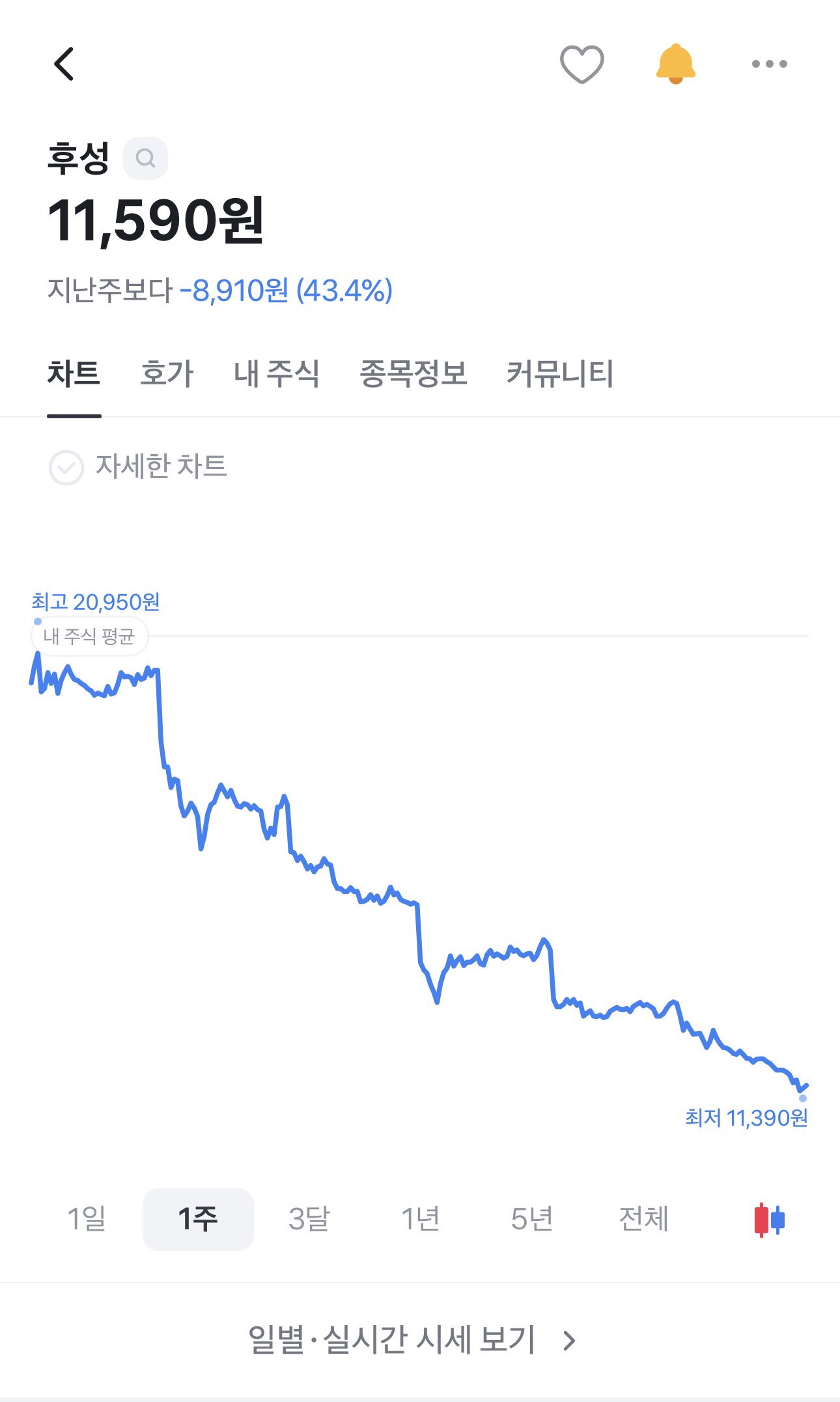Switch chart range to 3달
This screenshot has width=840, height=1402.
point(309,1219)
